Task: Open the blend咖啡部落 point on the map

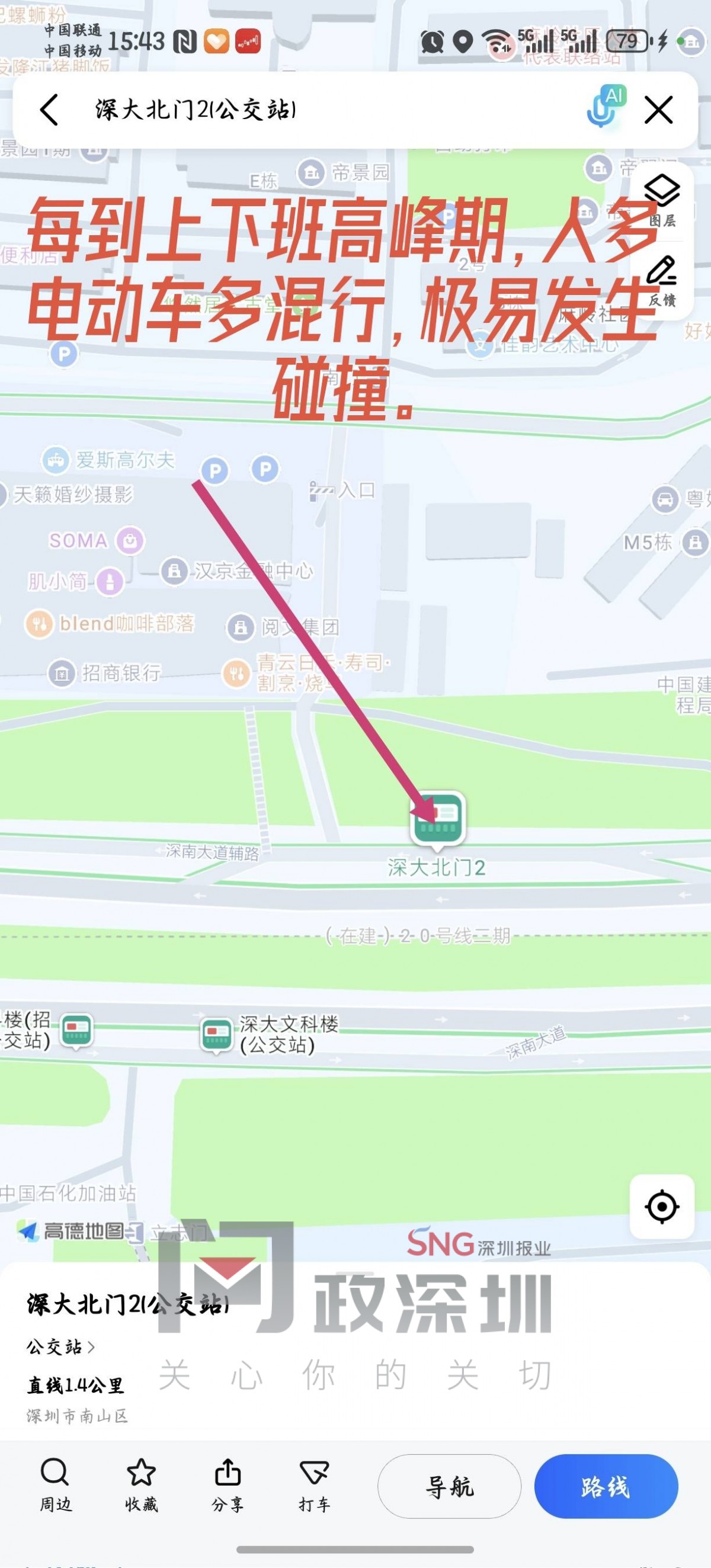Action: point(39,623)
